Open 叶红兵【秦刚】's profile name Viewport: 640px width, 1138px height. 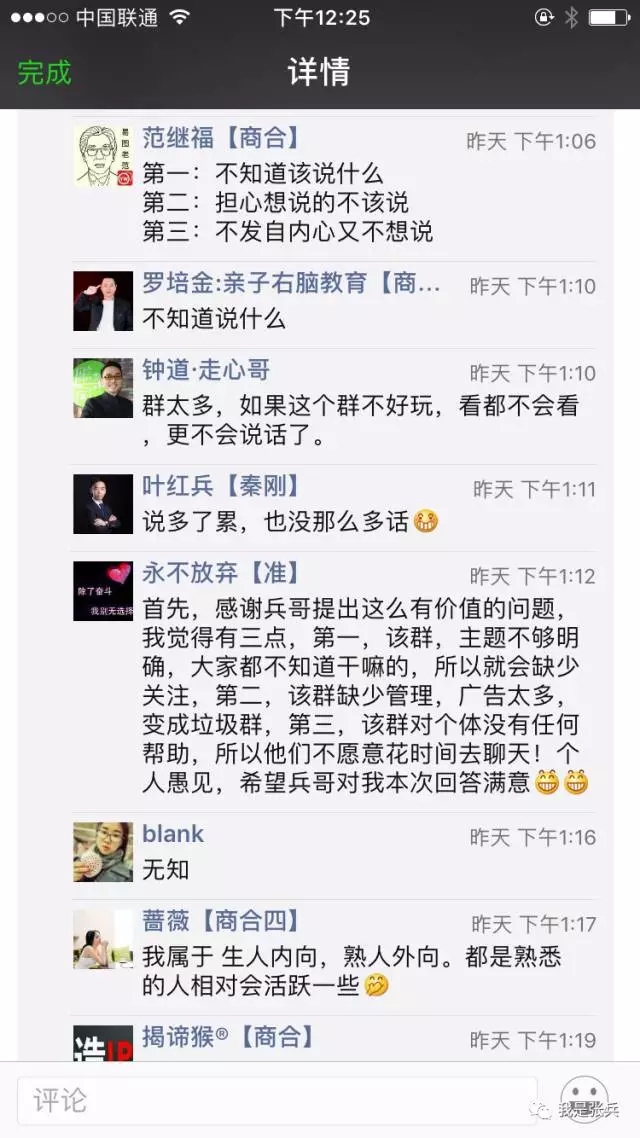(221, 486)
